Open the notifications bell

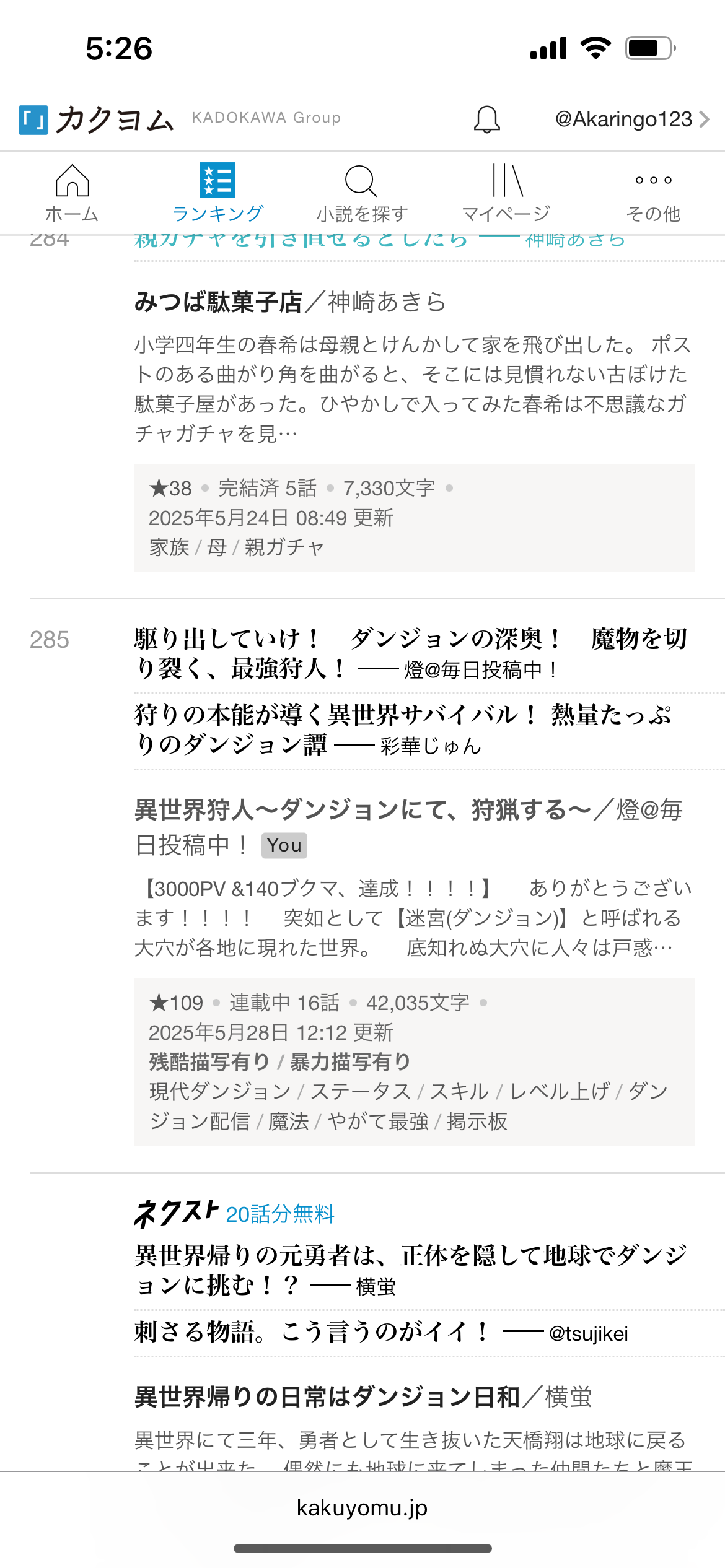486,119
